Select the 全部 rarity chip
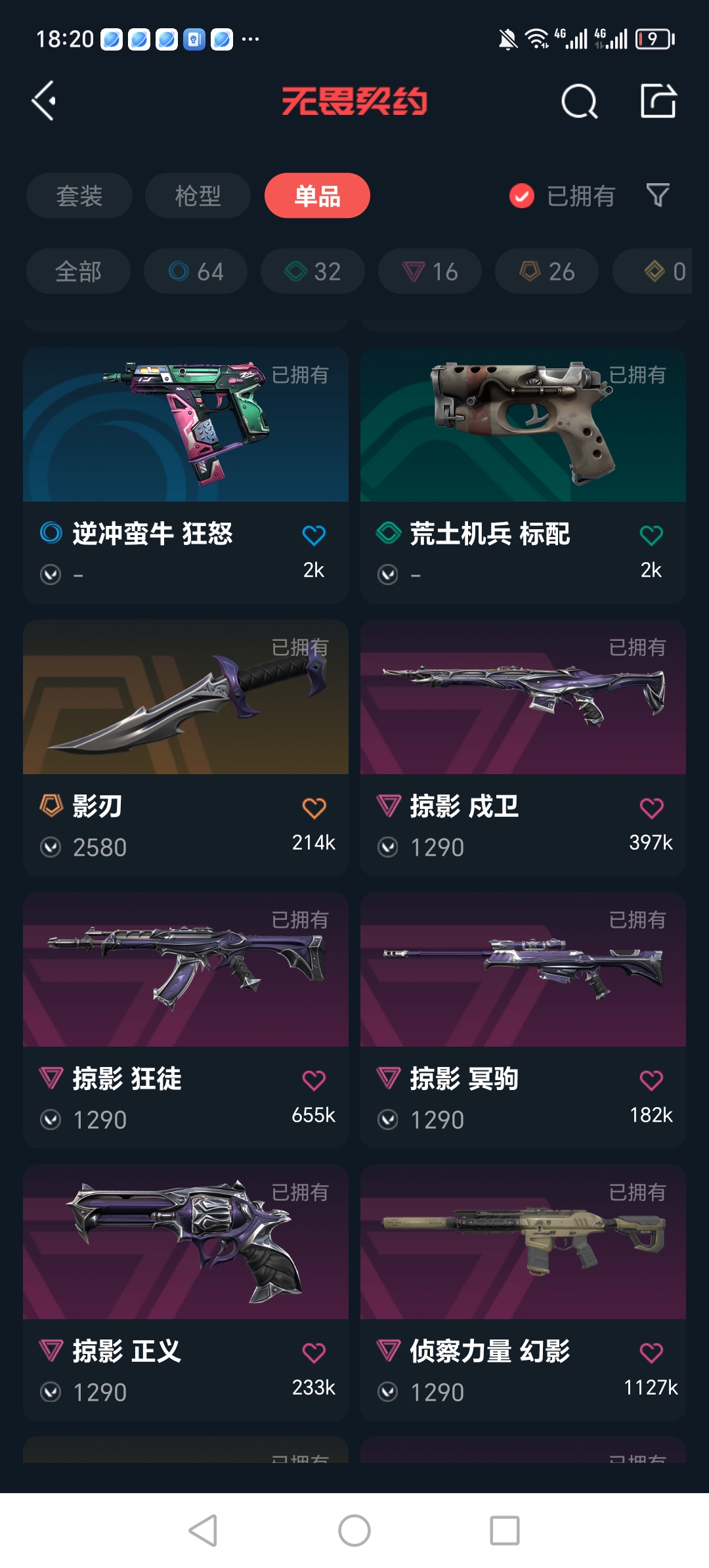Viewport: 709px width, 1568px height. 78,271
